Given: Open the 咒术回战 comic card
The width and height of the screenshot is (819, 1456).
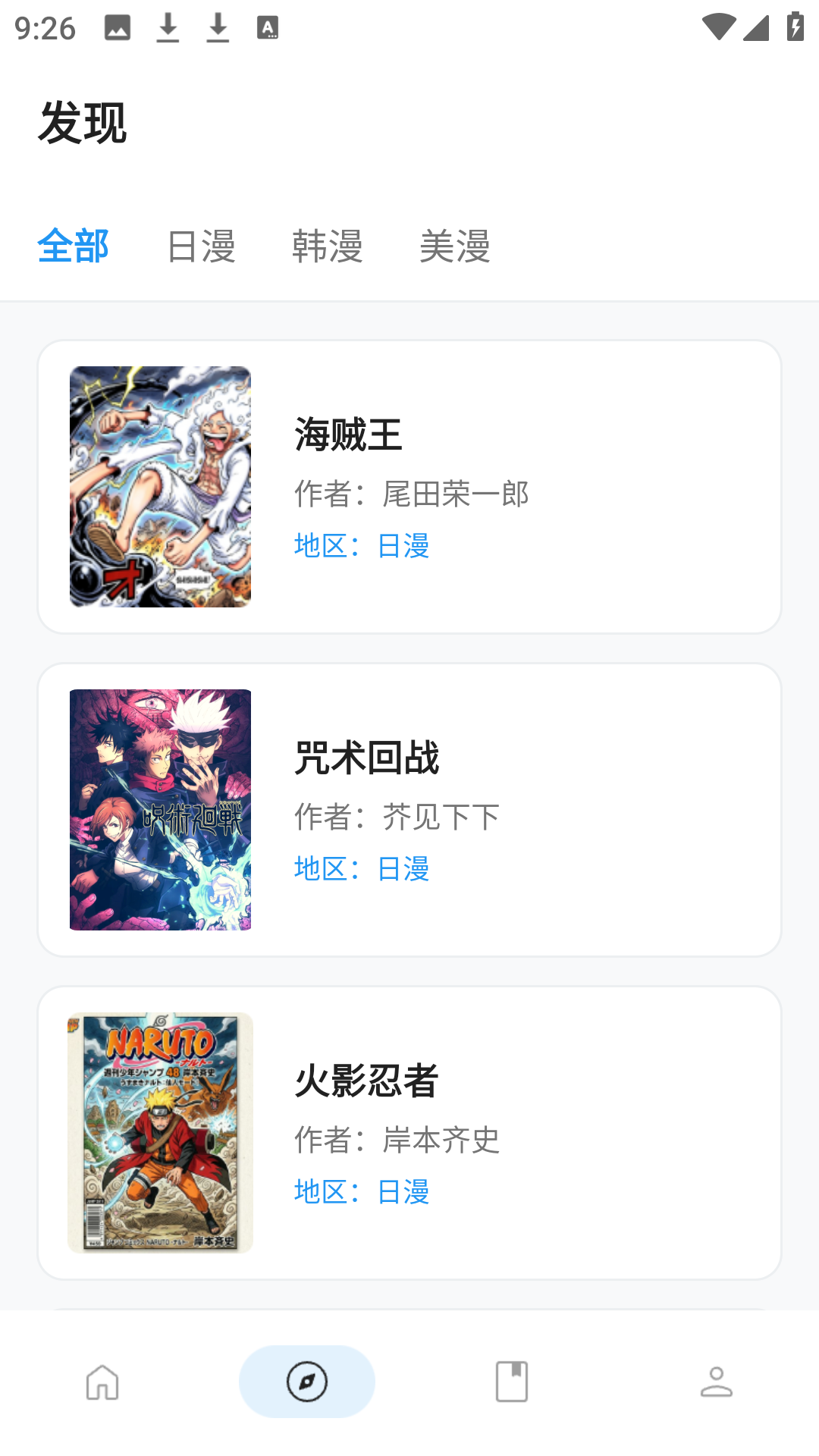Looking at the screenshot, I should coord(409,809).
